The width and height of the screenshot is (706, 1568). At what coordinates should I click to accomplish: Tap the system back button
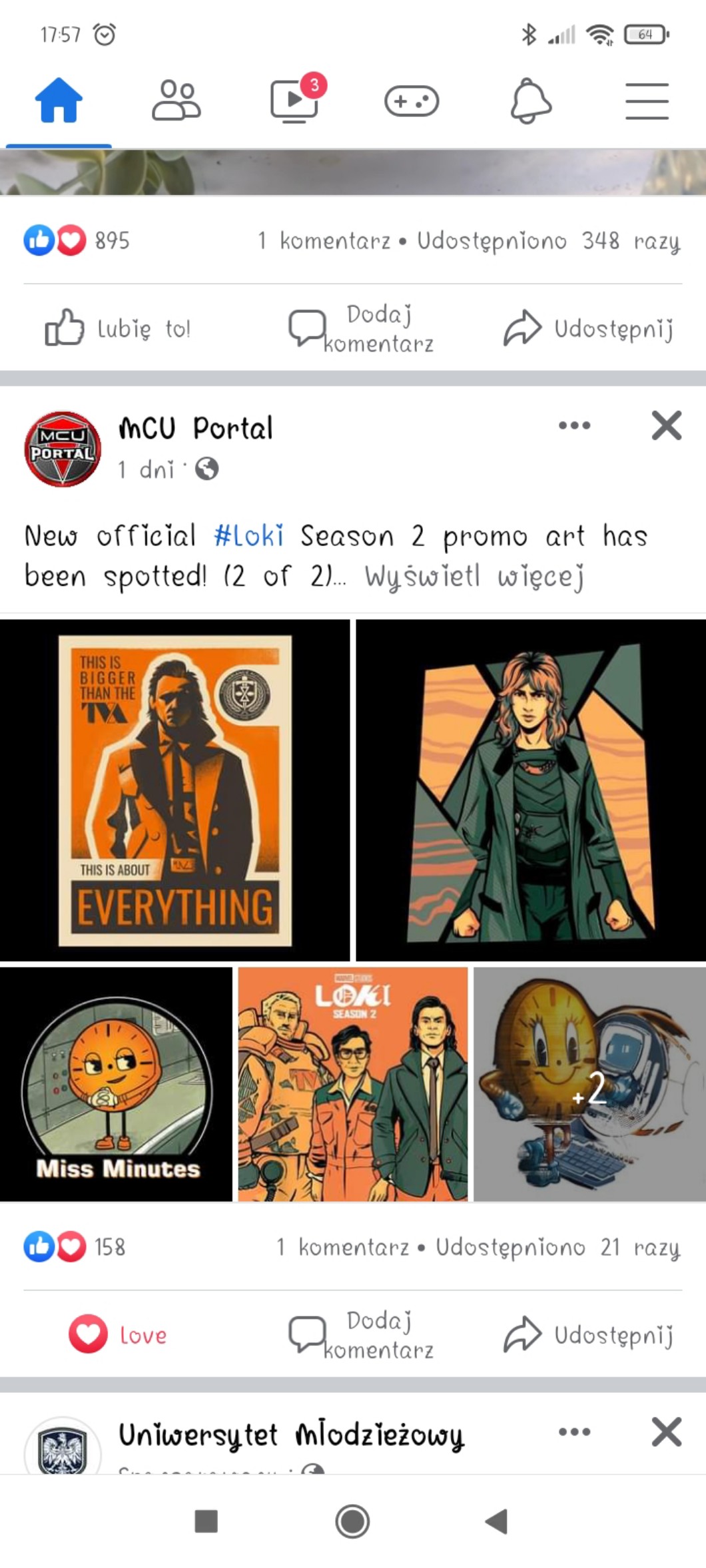coord(497,1521)
